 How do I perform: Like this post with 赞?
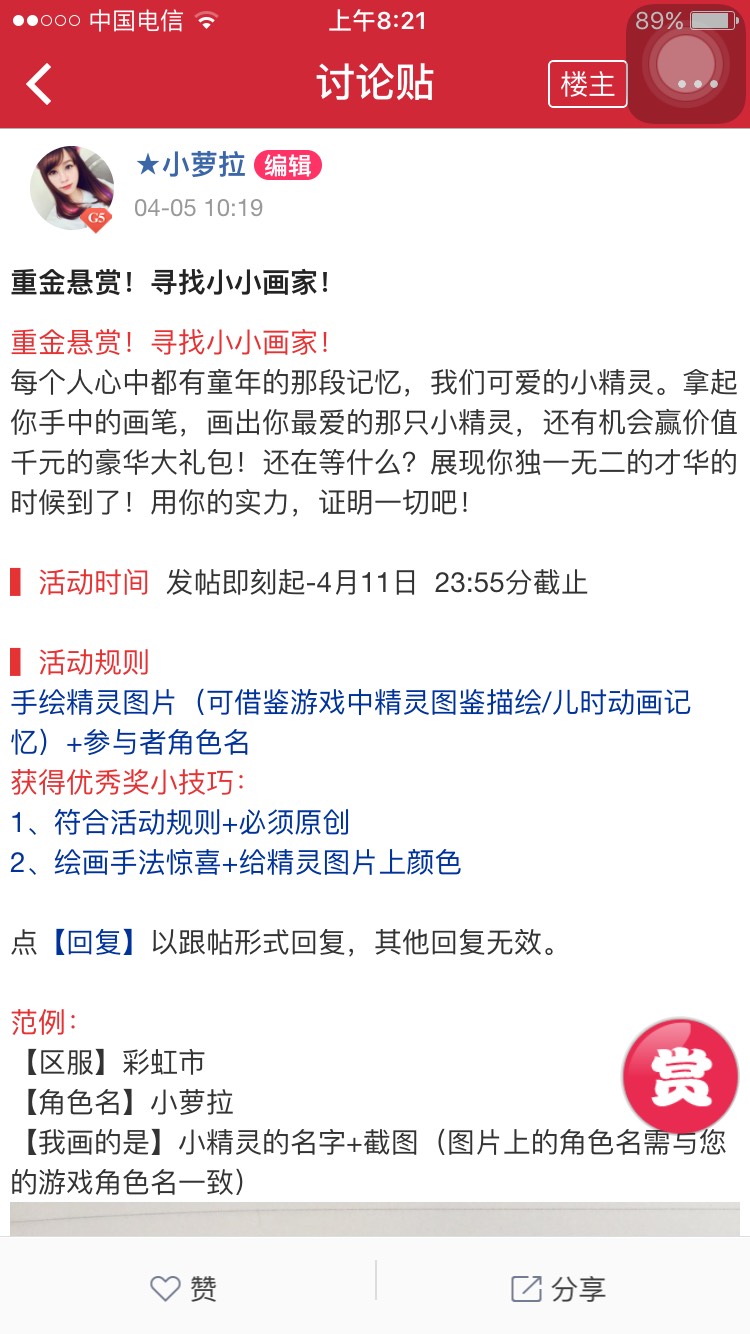click(184, 1289)
